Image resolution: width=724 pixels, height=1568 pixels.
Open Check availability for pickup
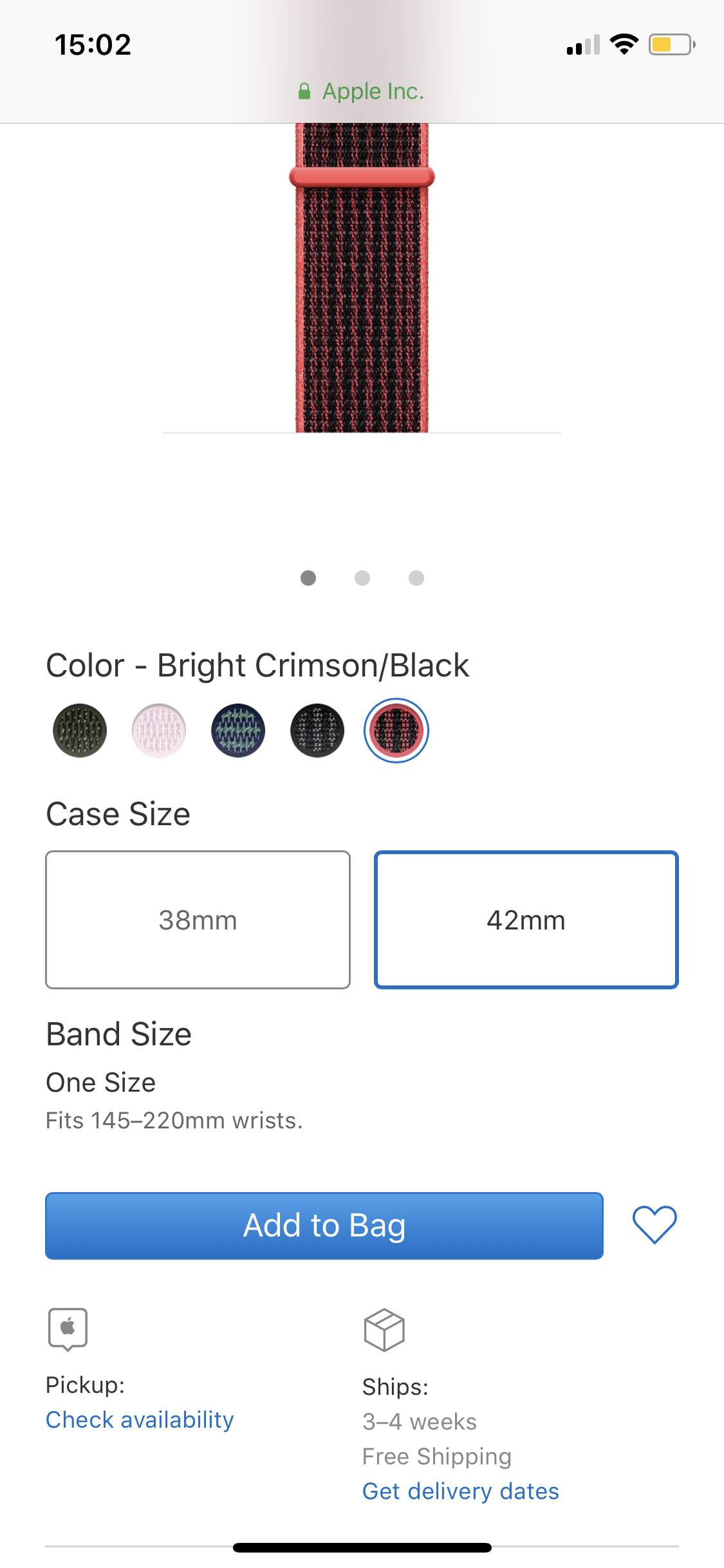pos(140,1419)
